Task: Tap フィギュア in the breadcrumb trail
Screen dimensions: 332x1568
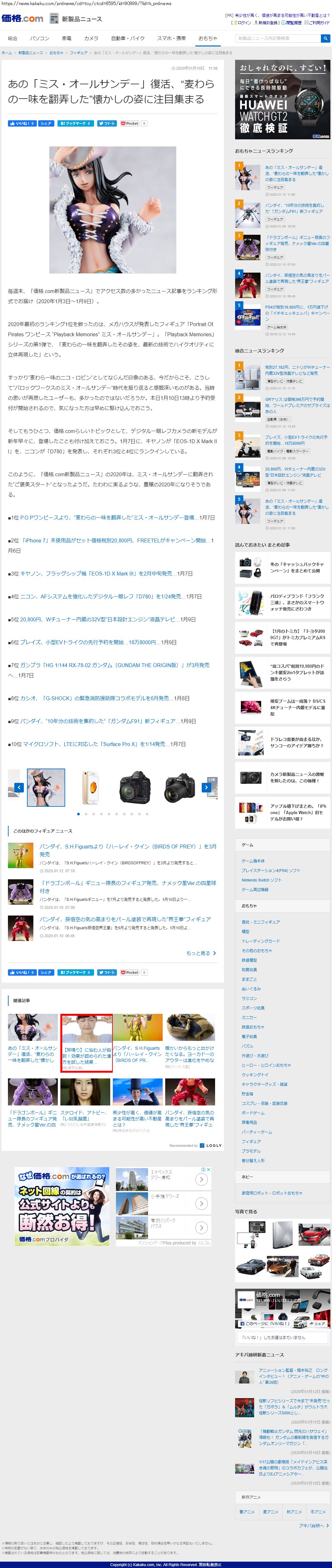Action: (x=78, y=53)
